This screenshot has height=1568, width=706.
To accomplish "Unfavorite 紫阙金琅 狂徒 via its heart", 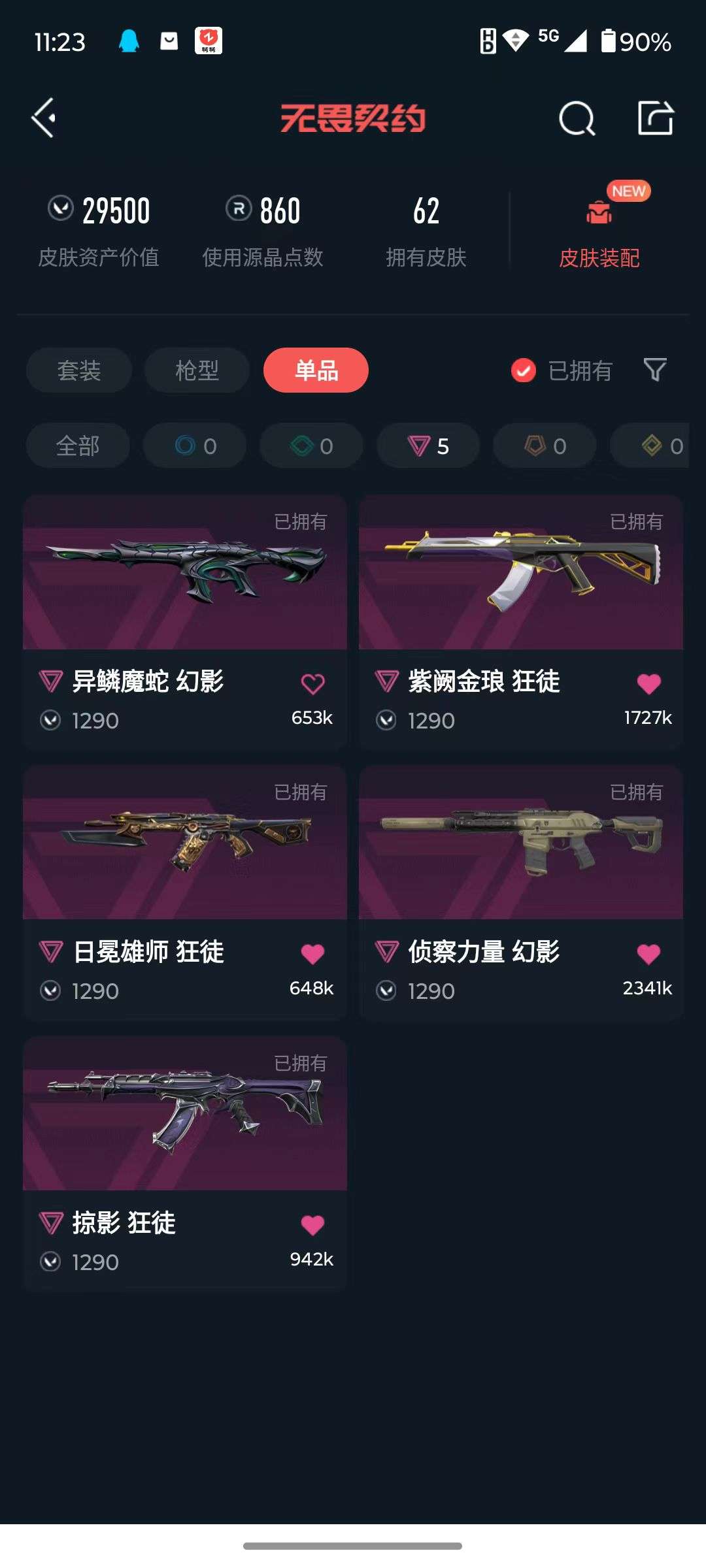I will click(x=649, y=682).
